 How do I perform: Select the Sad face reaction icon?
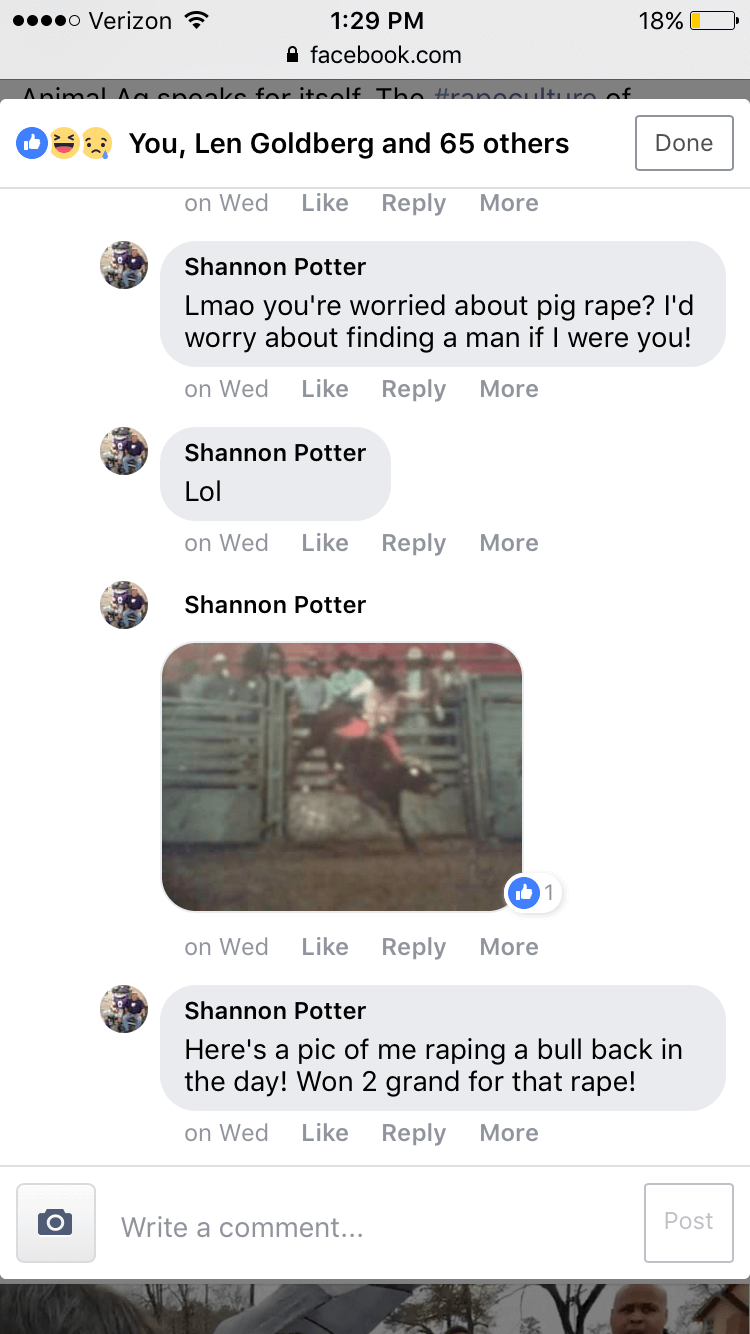click(x=96, y=143)
